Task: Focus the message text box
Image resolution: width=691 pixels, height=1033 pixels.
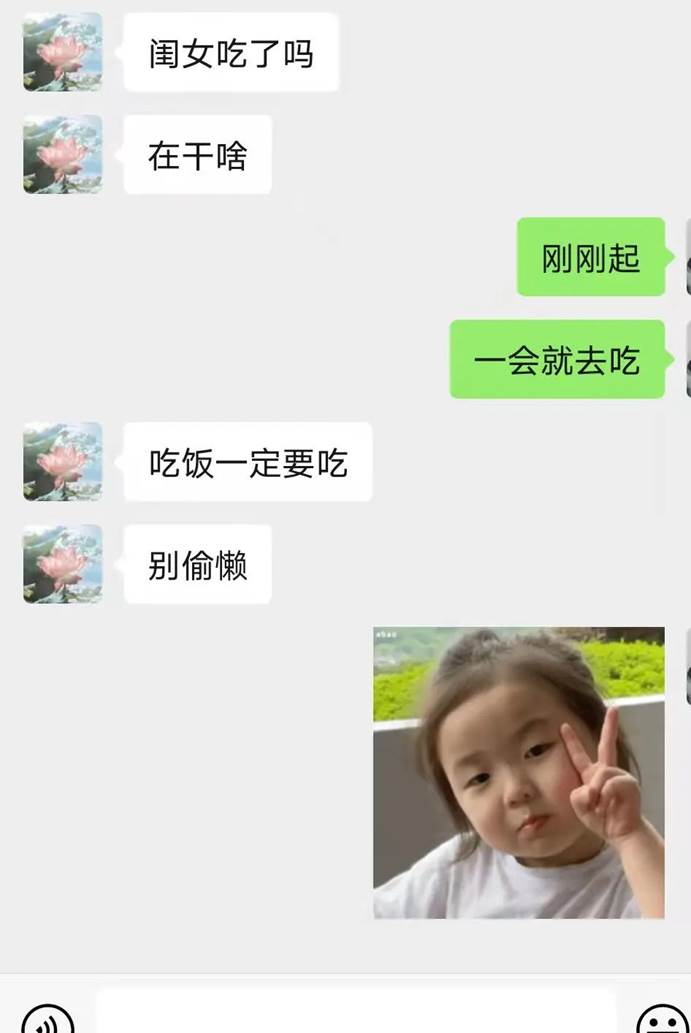Action: pos(355,1015)
